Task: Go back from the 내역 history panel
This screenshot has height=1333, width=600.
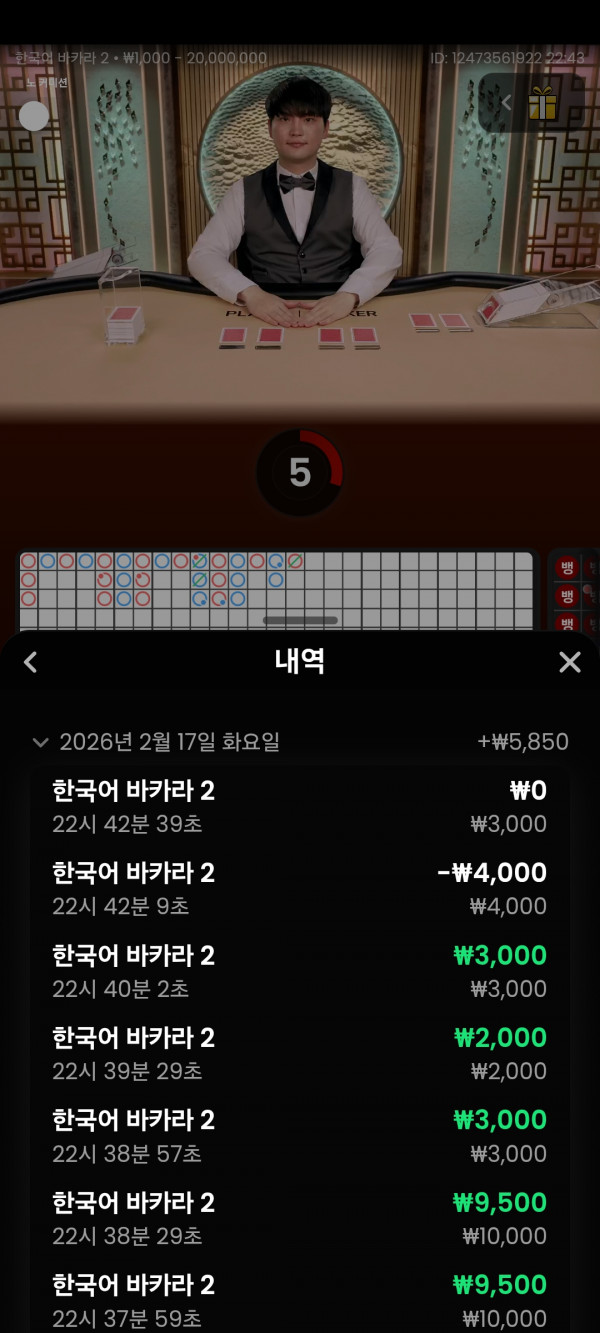Action: pos(31,662)
